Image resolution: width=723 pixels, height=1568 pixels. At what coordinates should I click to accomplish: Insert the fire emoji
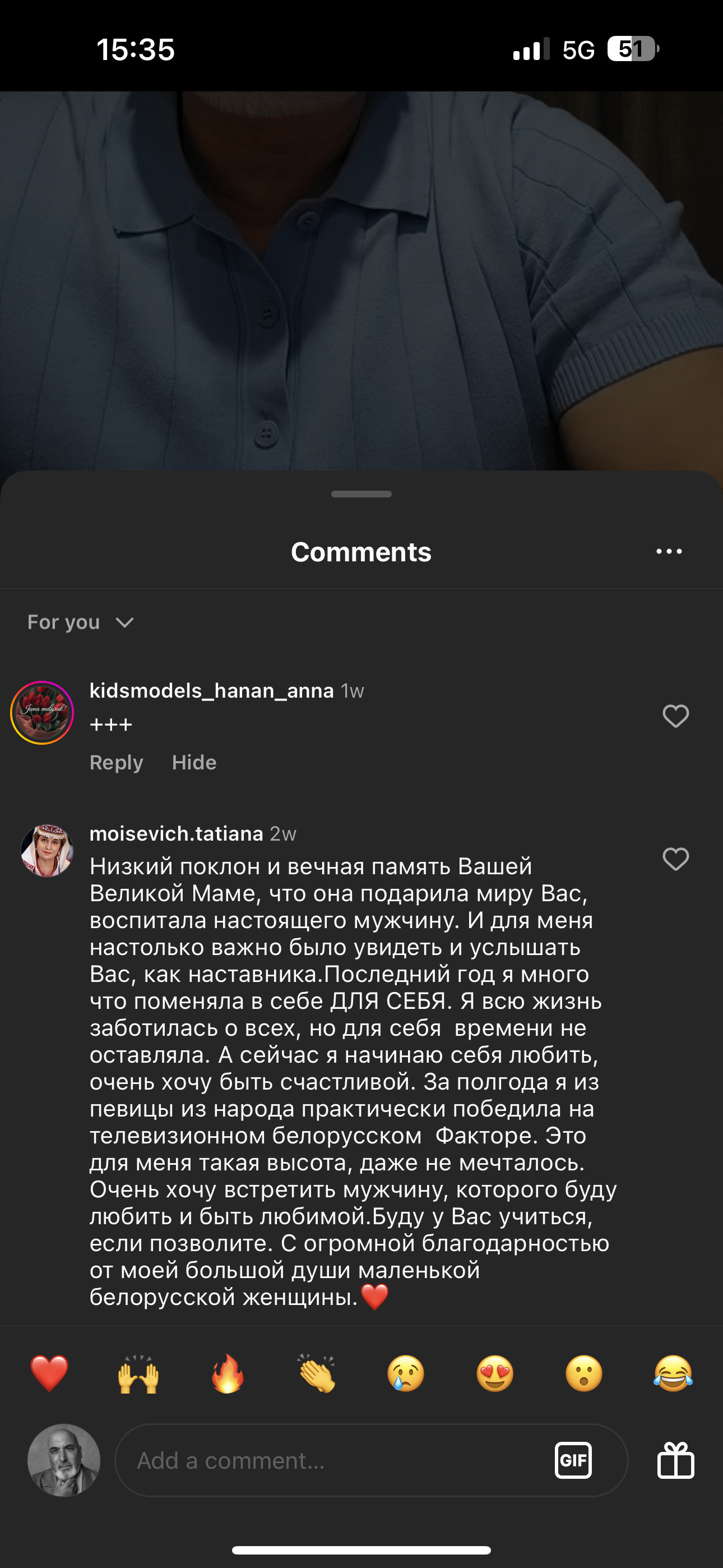[x=228, y=1374]
